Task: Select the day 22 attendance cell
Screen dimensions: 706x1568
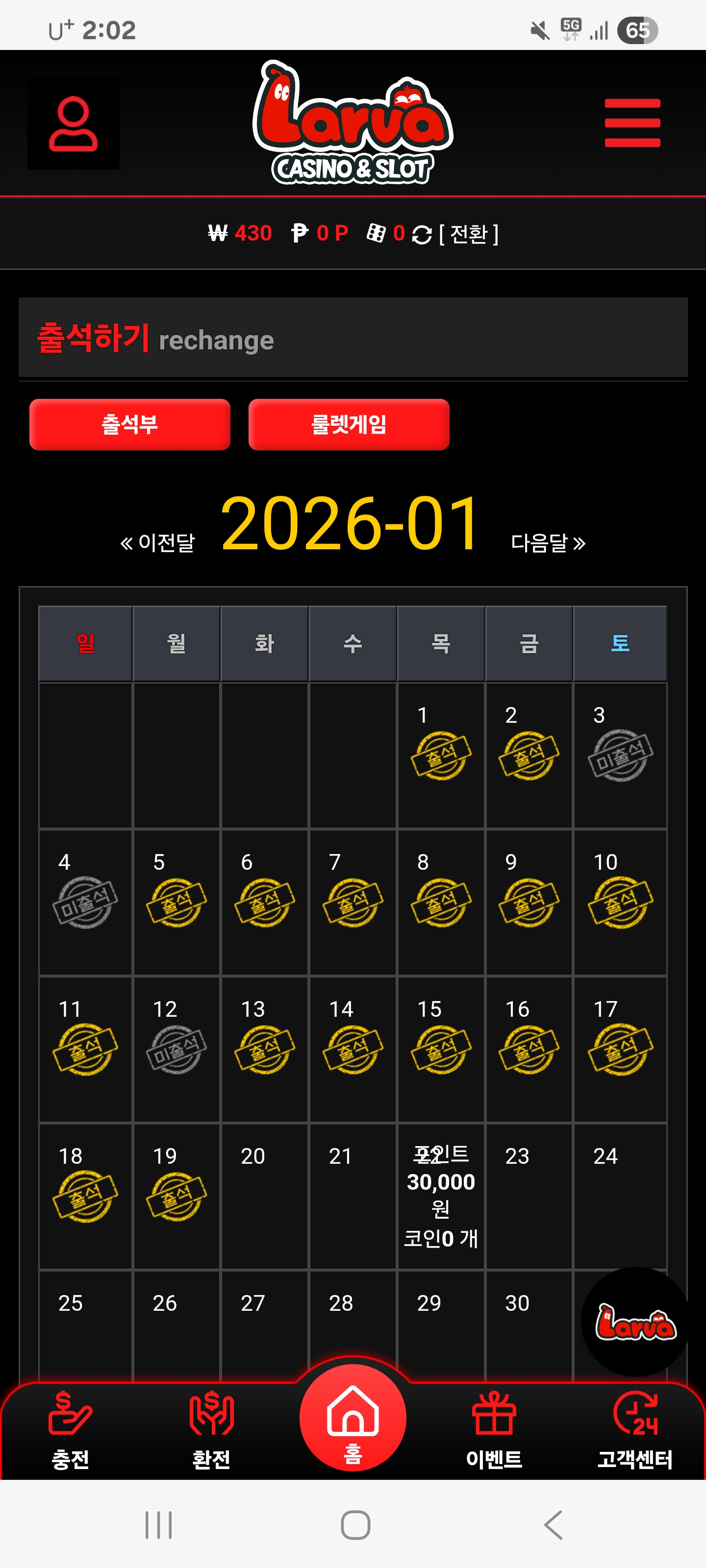Action: click(440, 1196)
